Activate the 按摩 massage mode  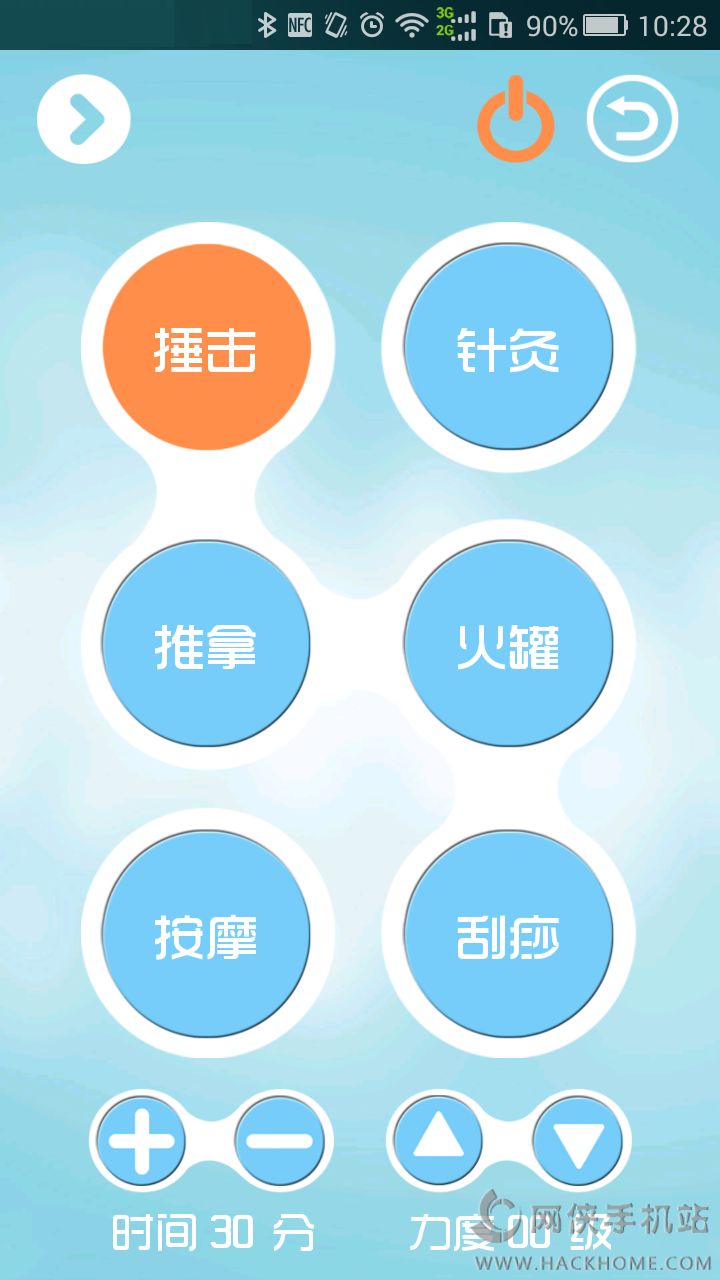[x=207, y=936]
